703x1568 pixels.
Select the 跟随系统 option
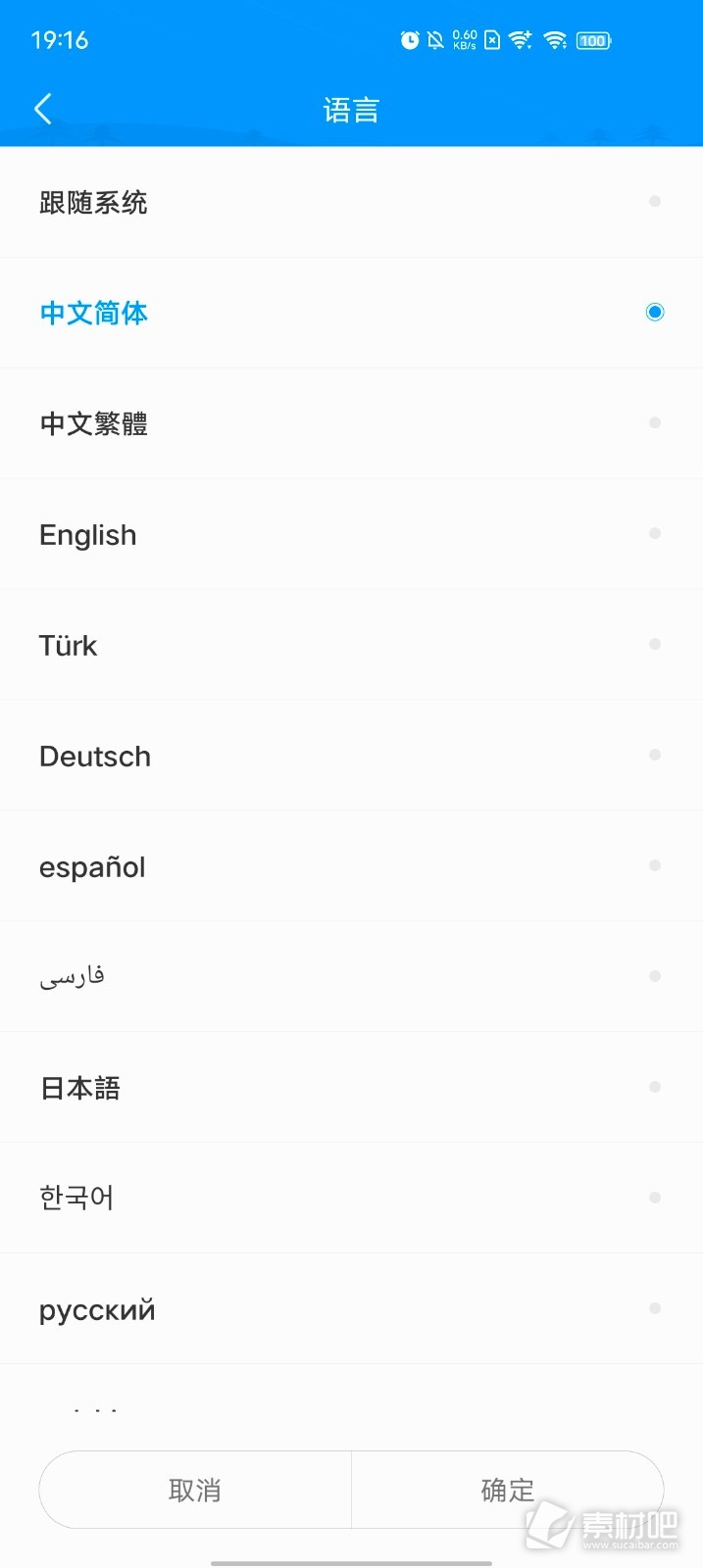click(351, 202)
